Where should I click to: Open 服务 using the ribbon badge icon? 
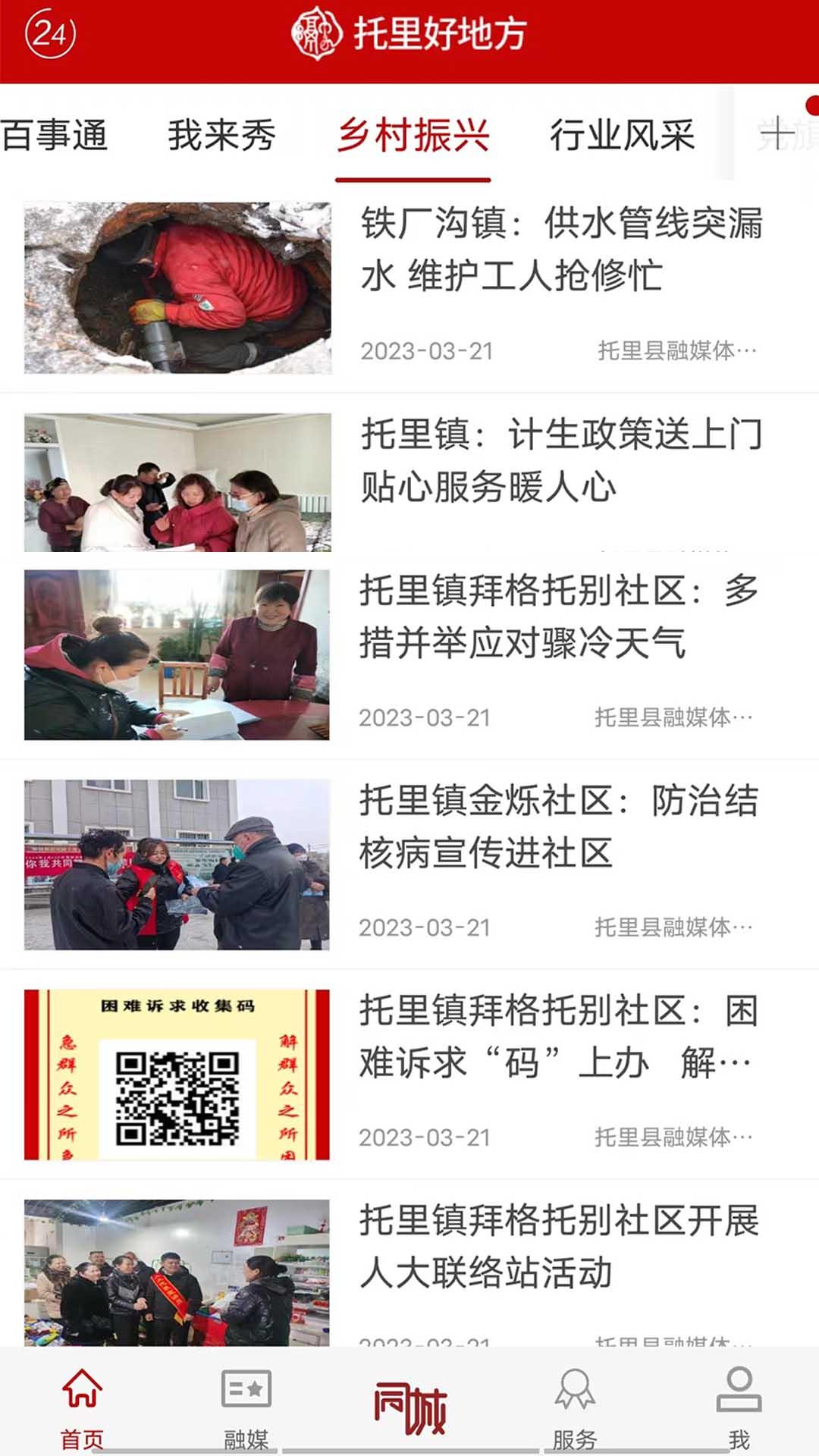click(x=575, y=1407)
